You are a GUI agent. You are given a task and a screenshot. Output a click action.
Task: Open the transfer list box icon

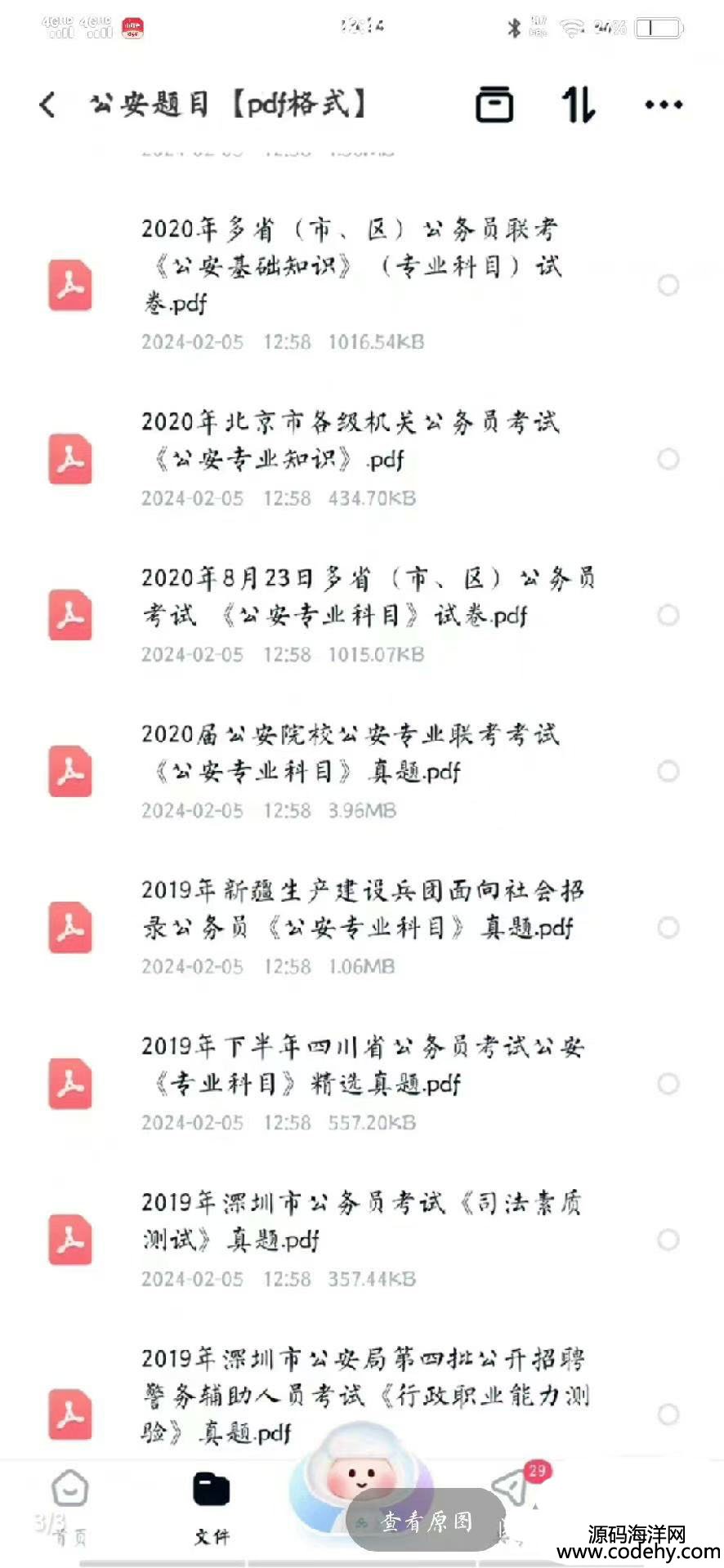(494, 105)
